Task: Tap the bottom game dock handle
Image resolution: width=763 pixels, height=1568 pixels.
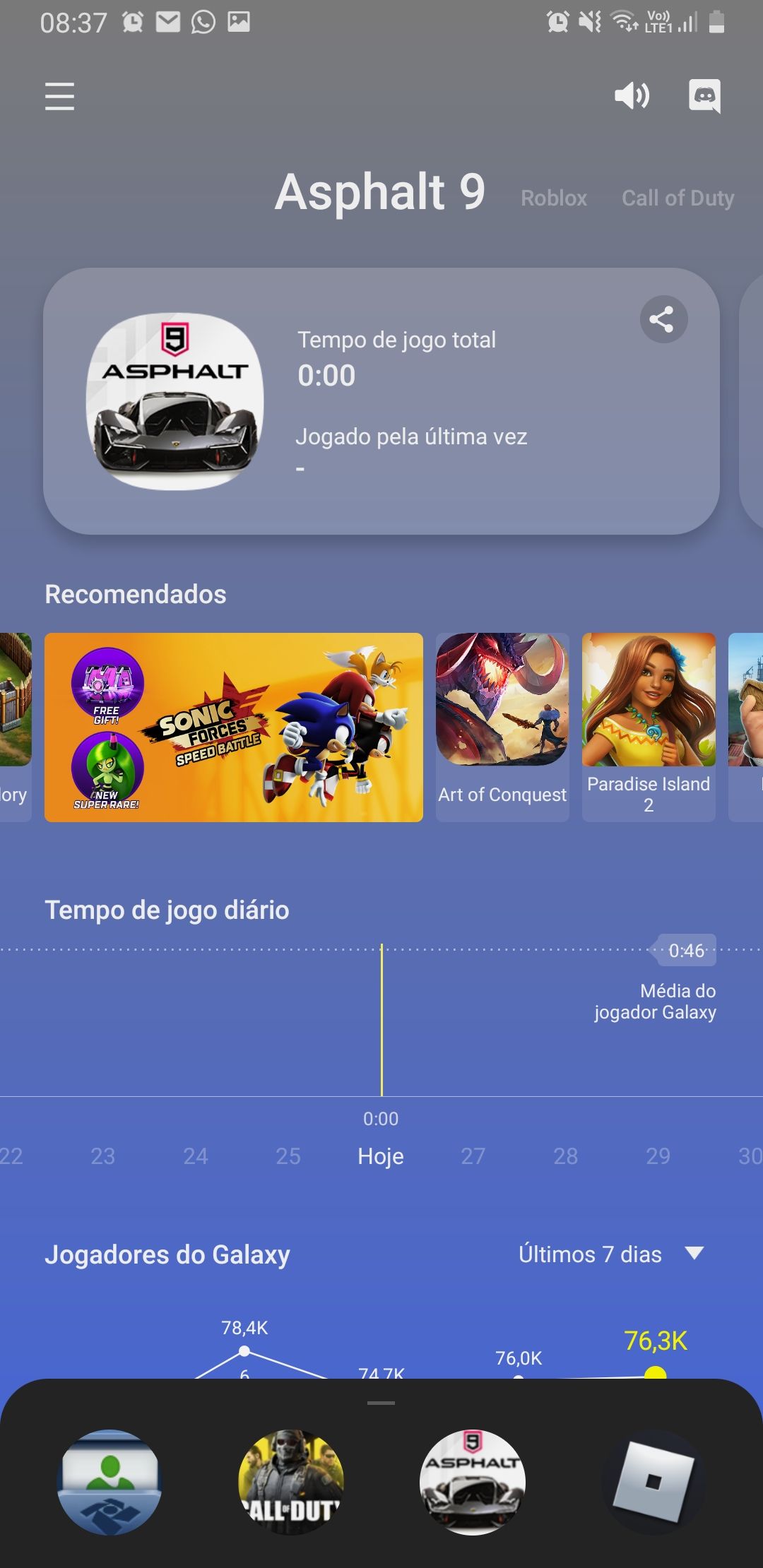Action: click(381, 1403)
